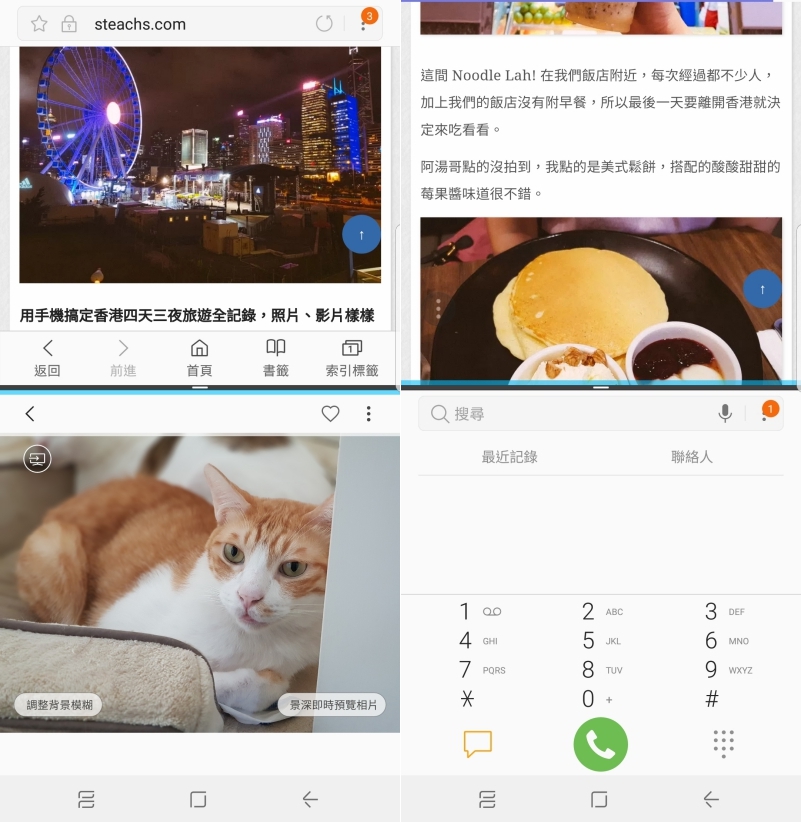Open the cat photo's overflow menu
Viewport: 801px width, 822px height.
click(368, 414)
